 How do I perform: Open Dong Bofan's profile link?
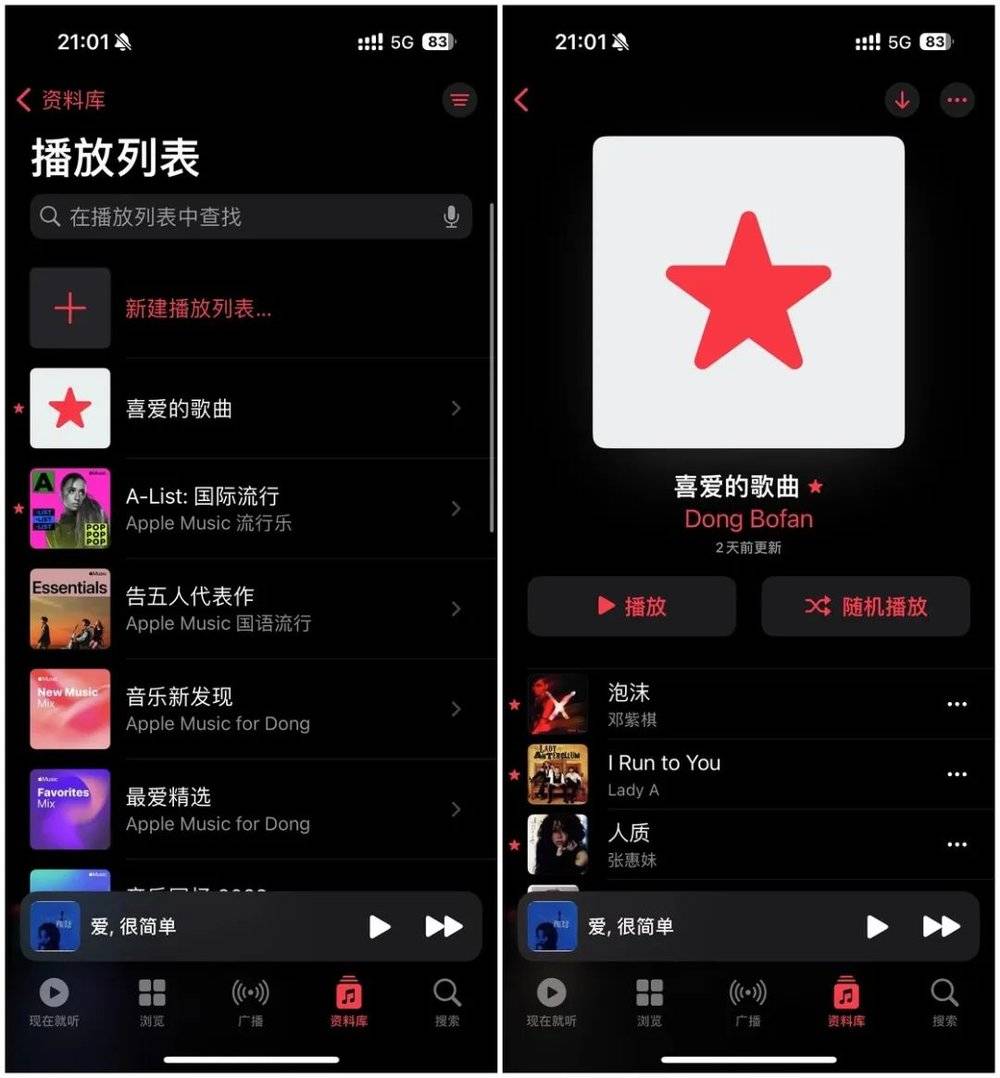(748, 519)
